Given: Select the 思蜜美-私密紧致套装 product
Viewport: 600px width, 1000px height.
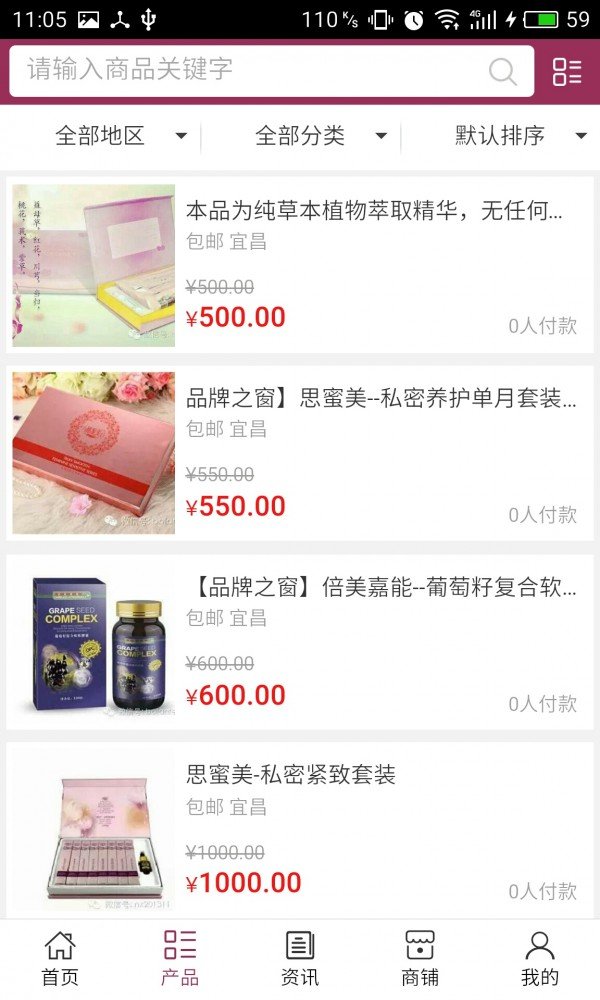Looking at the screenshot, I should coord(300,830).
